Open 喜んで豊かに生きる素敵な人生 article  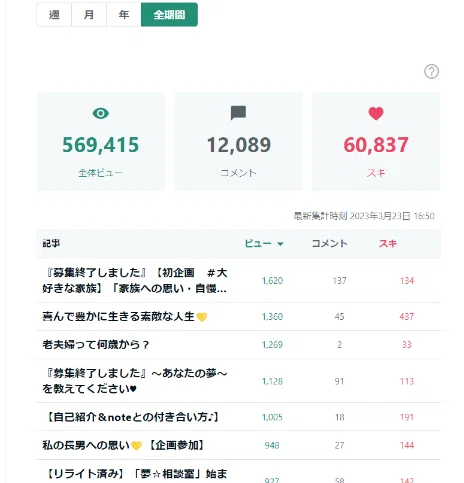125,316
